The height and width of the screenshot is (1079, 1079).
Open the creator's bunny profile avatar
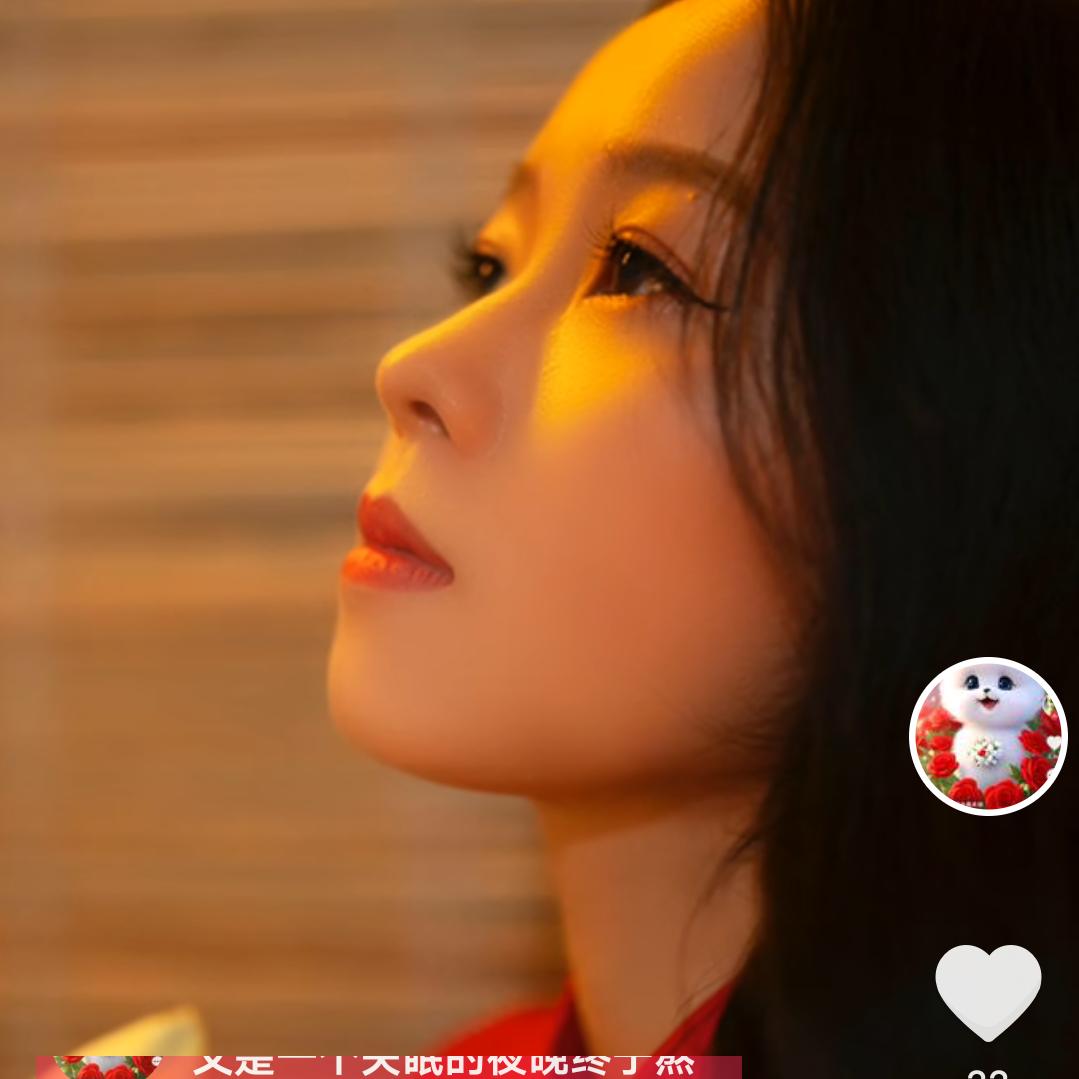coord(988,736)
